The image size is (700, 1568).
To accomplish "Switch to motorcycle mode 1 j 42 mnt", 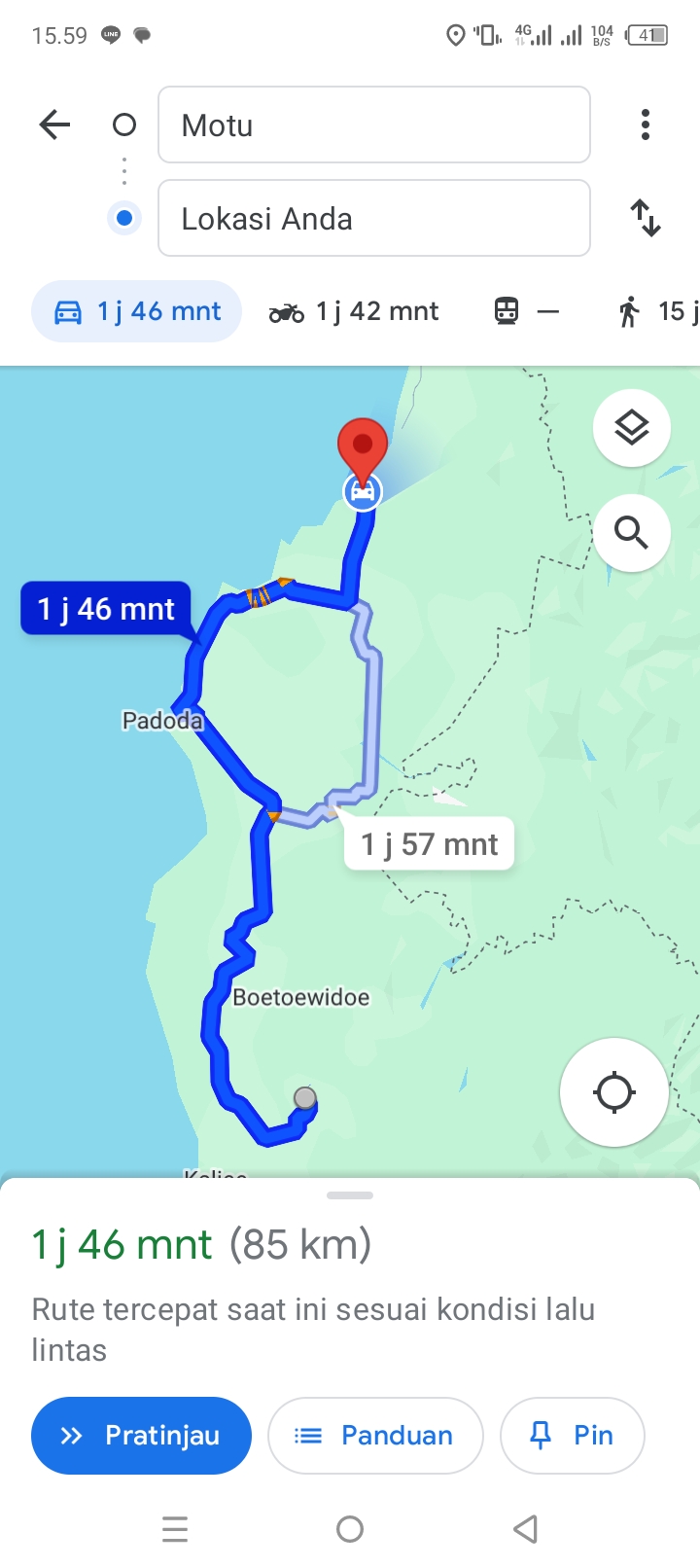I will coord(354,311).
